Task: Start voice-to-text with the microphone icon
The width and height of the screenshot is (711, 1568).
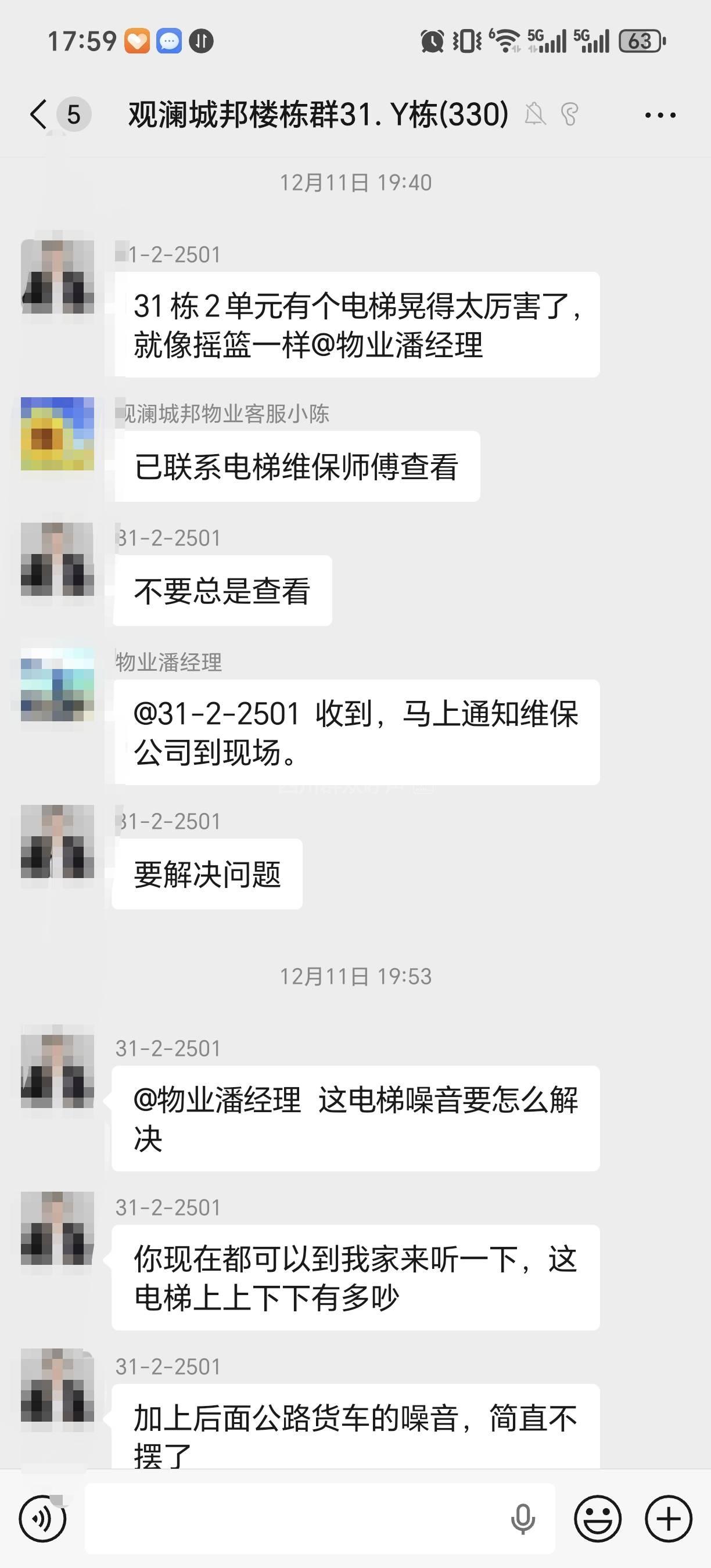Action: (x=522, y=1519)
